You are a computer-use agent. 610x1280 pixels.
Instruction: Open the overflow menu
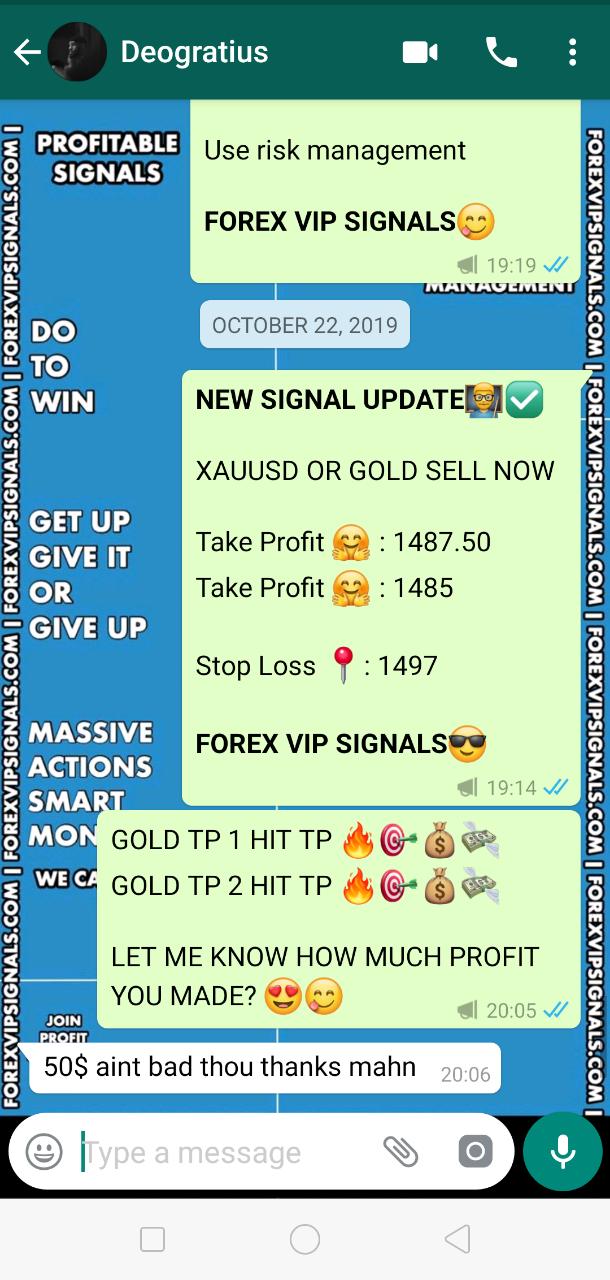572,52
